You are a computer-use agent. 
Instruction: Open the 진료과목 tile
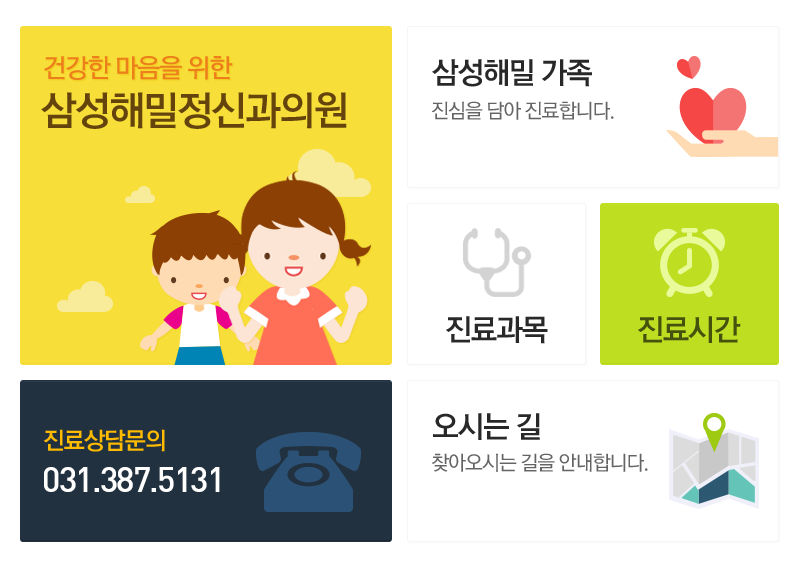[496, 284]
